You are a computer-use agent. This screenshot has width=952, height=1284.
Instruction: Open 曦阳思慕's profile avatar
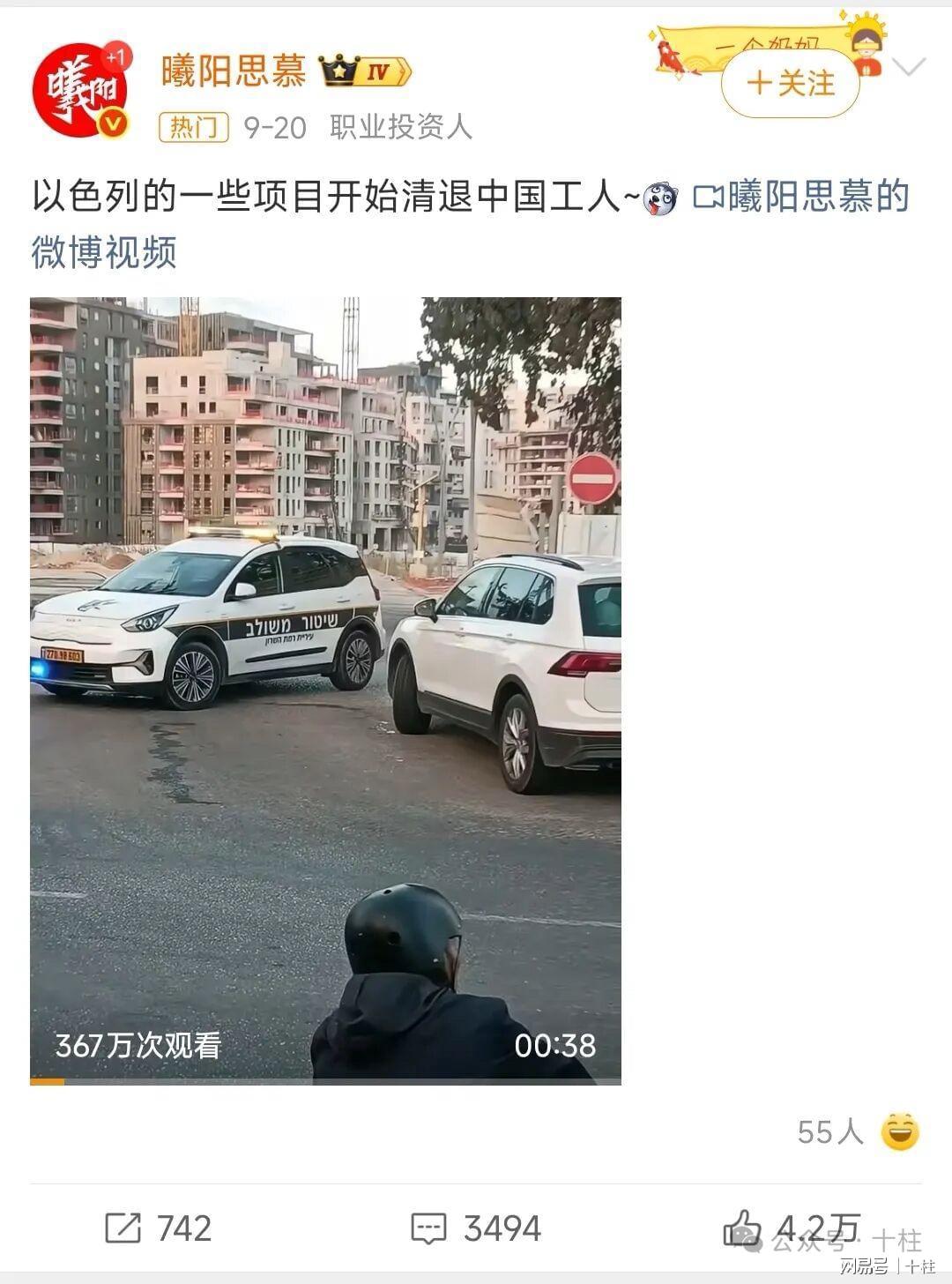pos(80,90)
